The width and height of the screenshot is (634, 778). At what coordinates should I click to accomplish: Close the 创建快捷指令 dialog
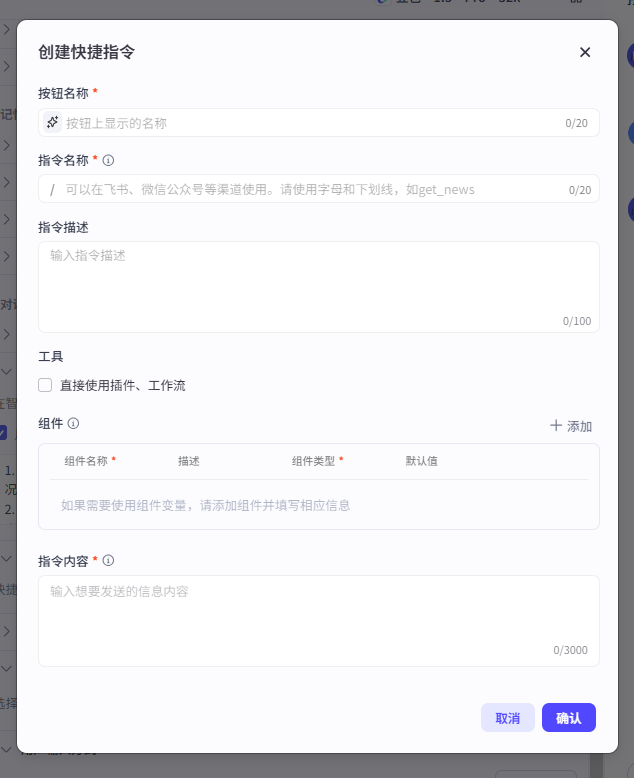click(585, 52)
